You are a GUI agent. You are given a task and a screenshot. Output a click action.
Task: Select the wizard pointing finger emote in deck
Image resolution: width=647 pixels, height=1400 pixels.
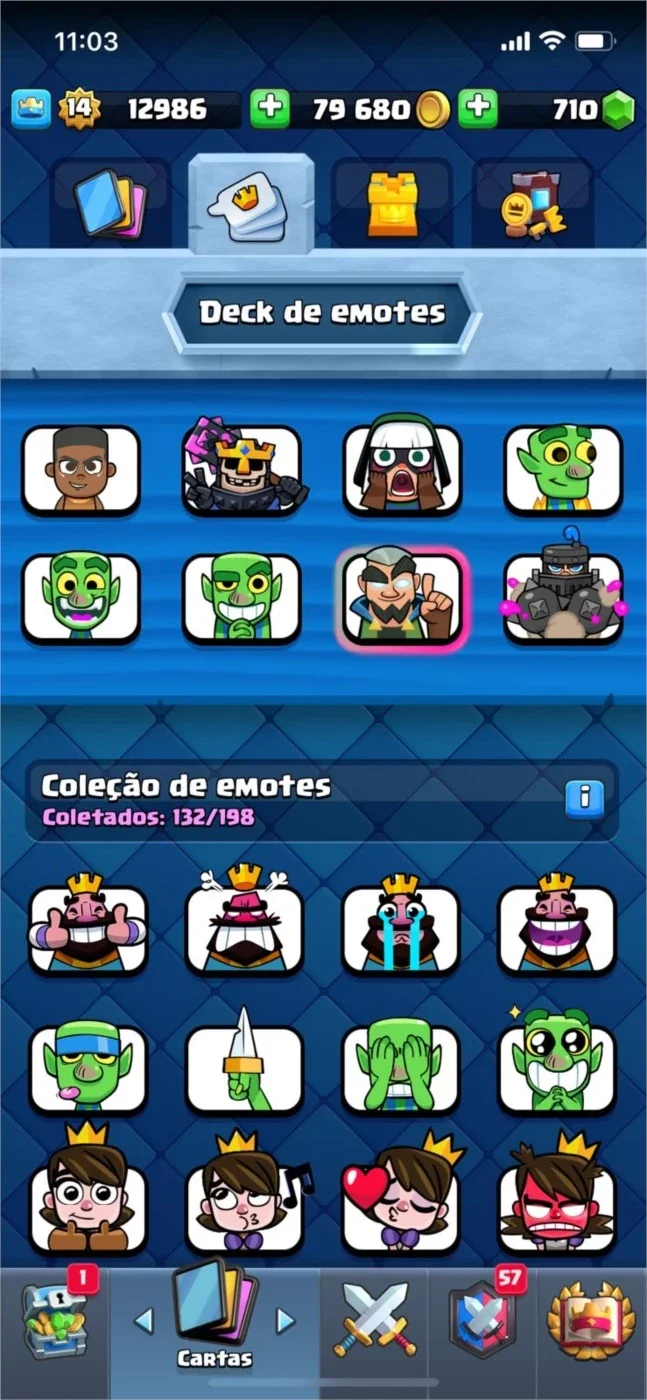[x=402, y=598]
